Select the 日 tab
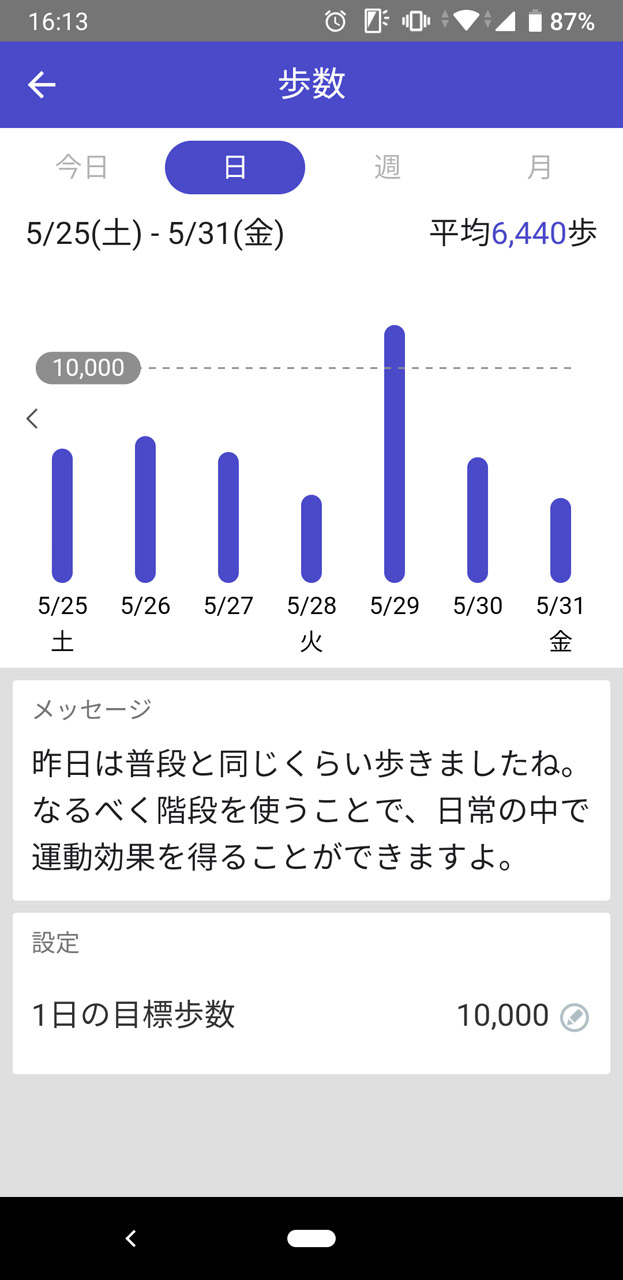The height and width of the screenshot is (1280, 623). coord(235,167)
